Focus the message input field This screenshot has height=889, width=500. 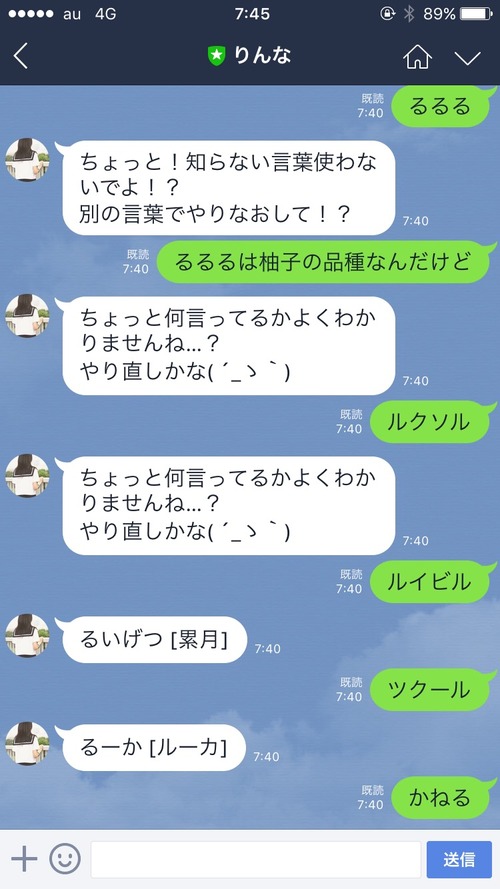point(256,860)
